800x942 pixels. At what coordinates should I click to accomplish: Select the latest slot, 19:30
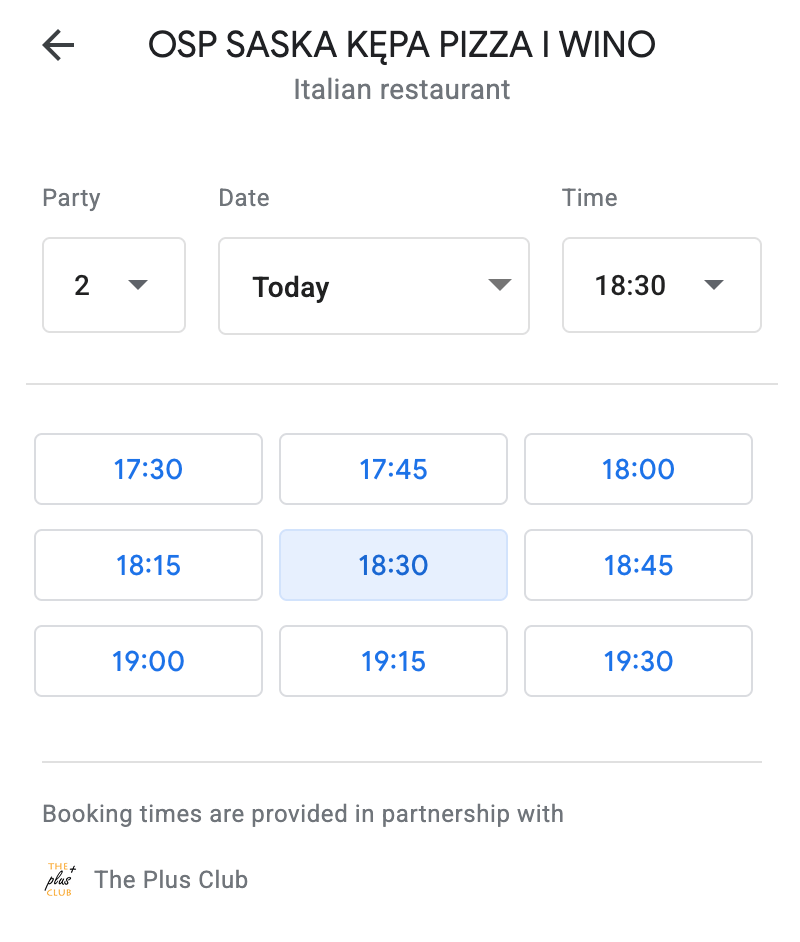pos(638,661)
